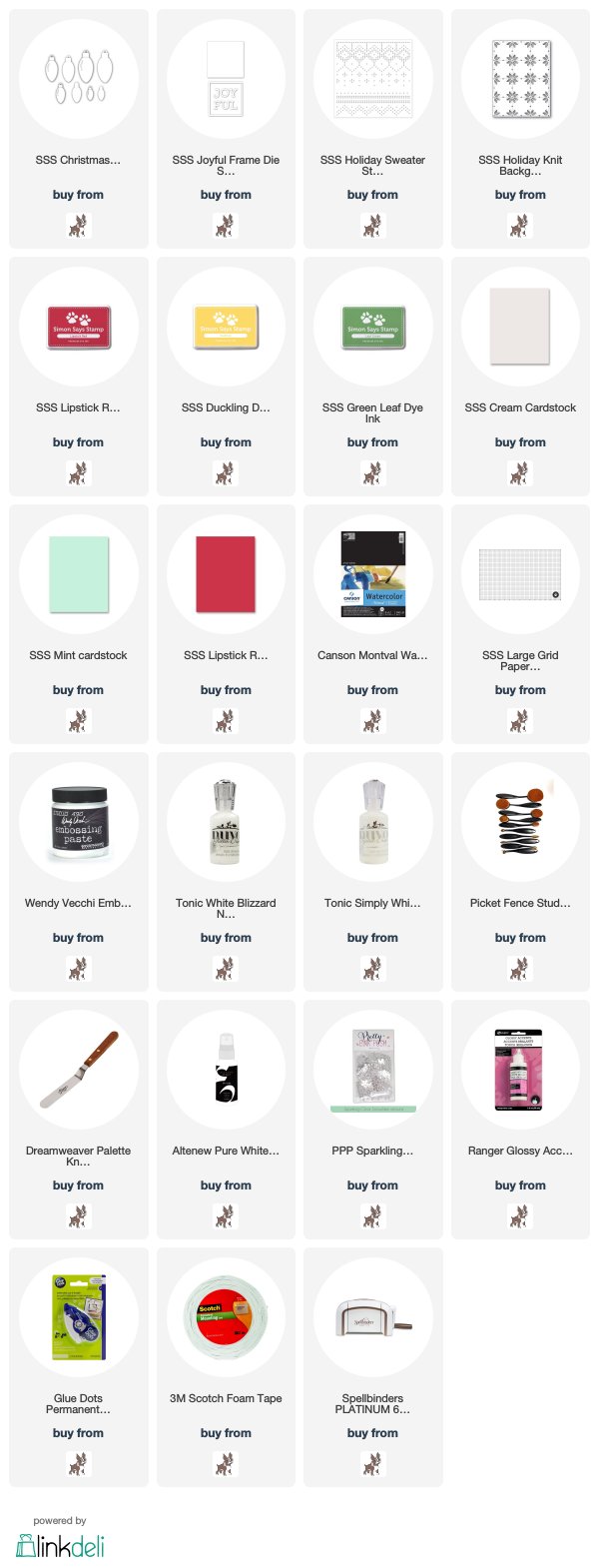Open the Wendy Vecchi Embossing Paste card
The height and width of the screenshot is (1568, 599).
coord(78,821)
